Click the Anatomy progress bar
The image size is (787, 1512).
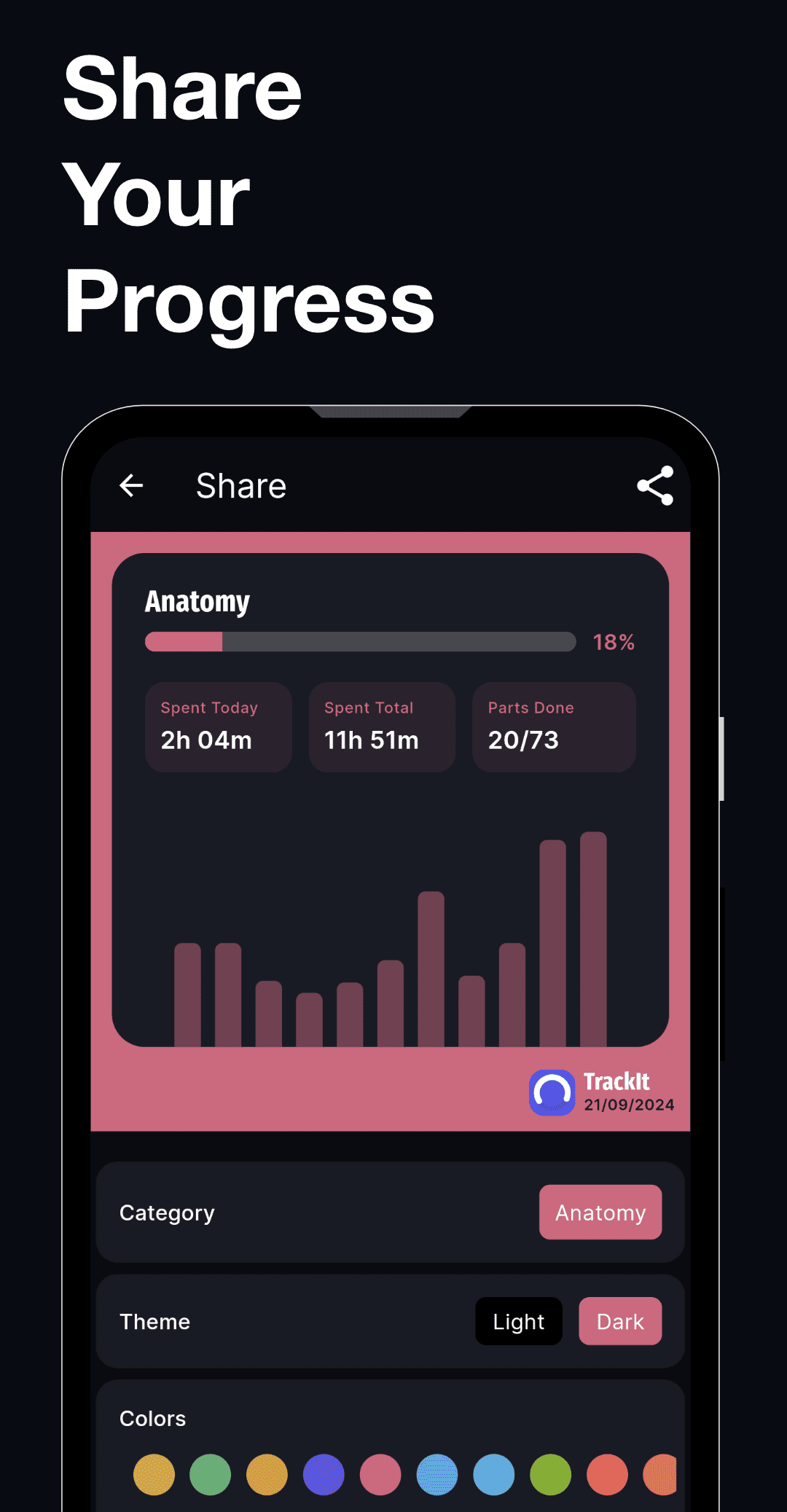click(361, 642)
